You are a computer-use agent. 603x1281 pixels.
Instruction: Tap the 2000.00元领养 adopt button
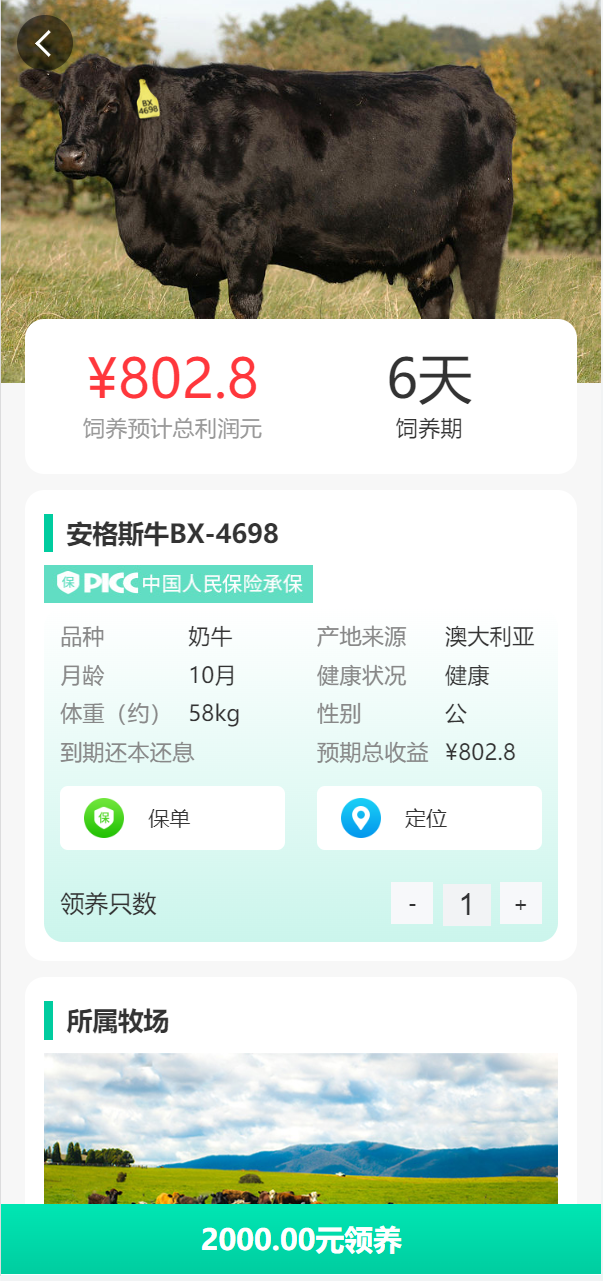click(x=301, y=1240)
